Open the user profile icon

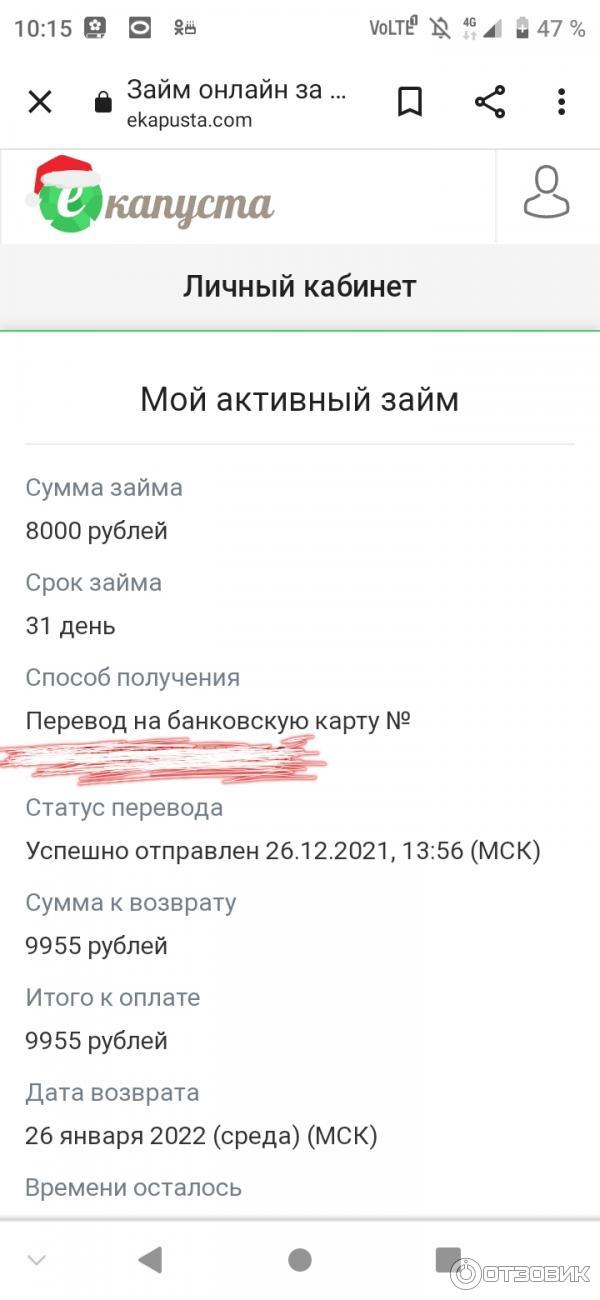click(x=546, y=194)
